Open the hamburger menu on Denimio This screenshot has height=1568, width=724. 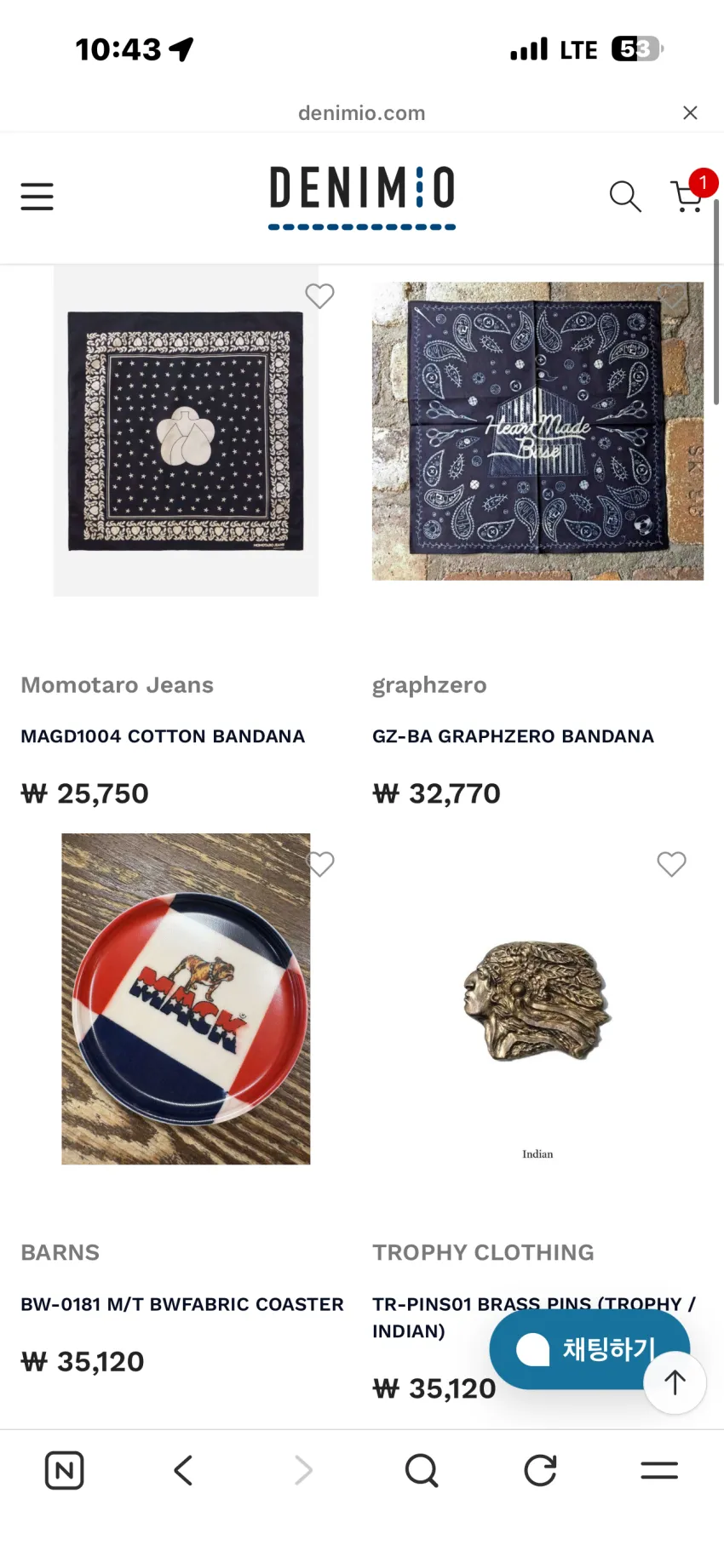[x=37, y=197]
